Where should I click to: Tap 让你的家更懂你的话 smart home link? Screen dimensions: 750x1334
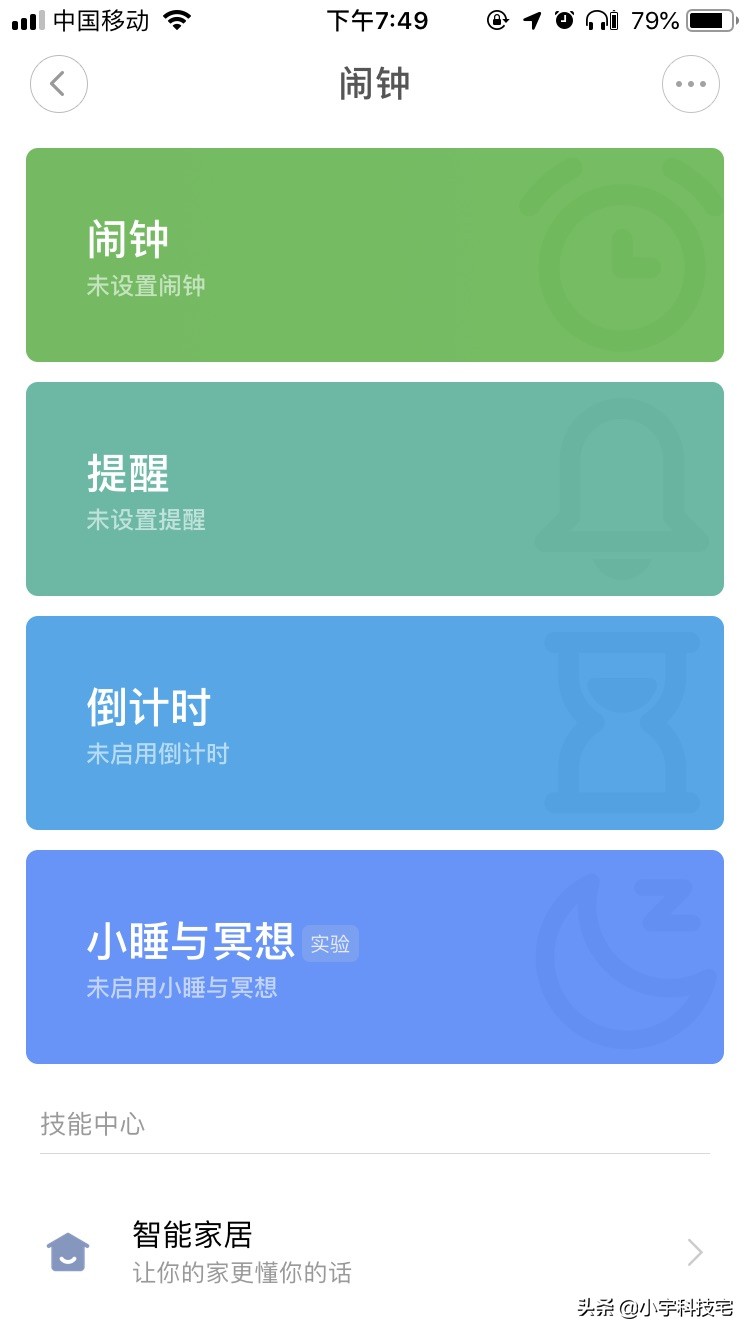241,1272
